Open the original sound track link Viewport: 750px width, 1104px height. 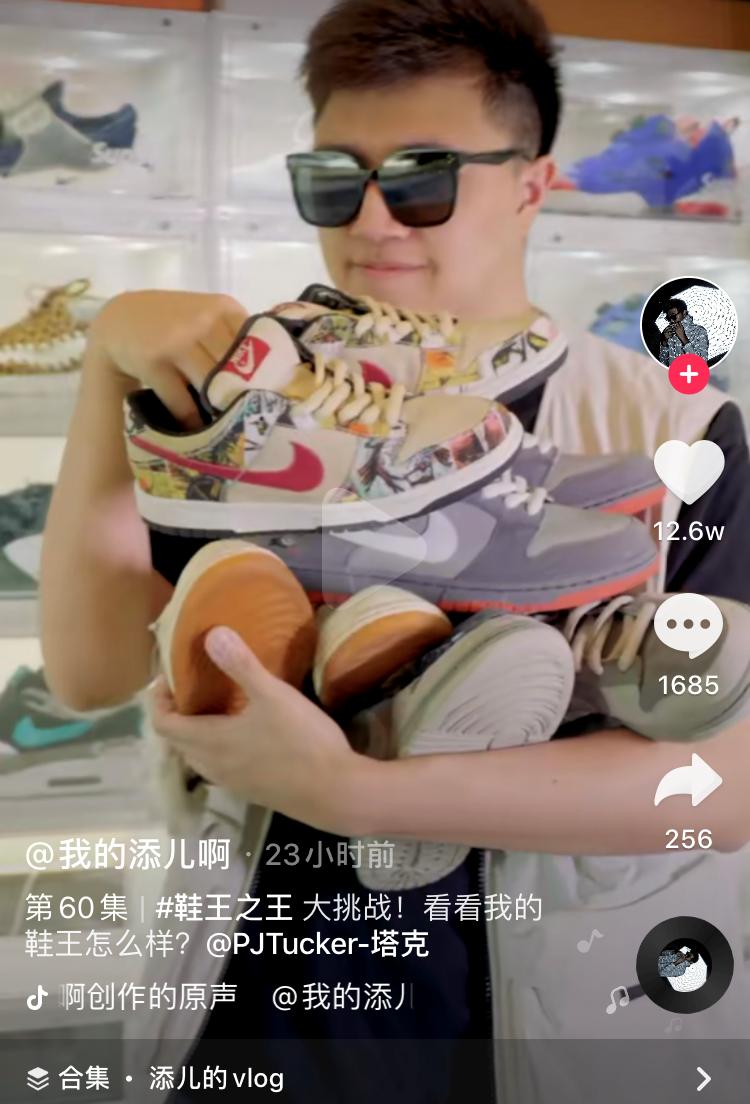tap(150, 997)
